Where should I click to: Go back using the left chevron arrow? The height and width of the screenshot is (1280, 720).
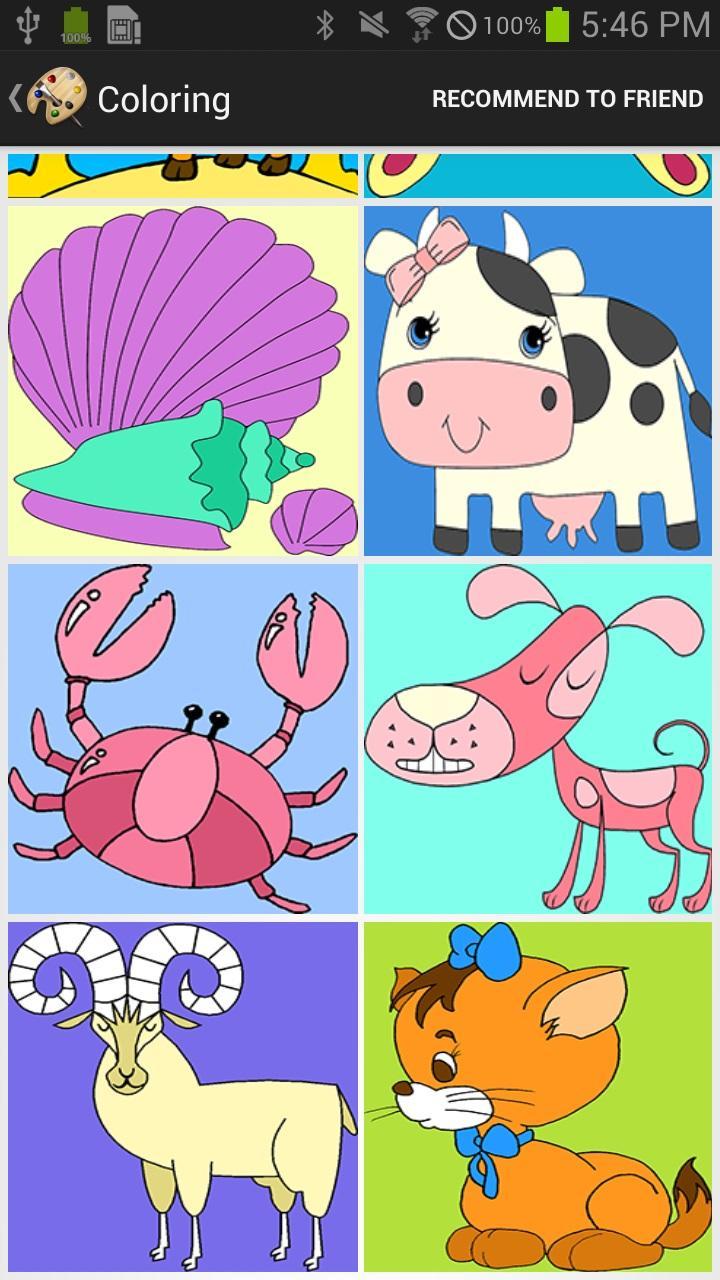click(14, 97)
